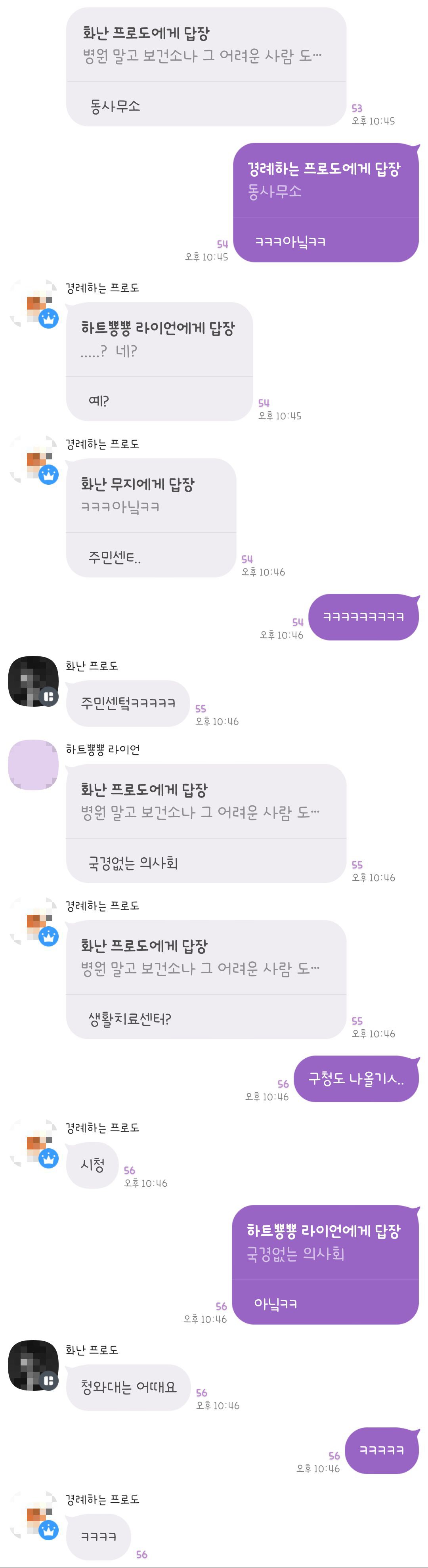Open 화난 프로도's avatar beside 청와대는 어때요
This screenshot has height=1568, width=428.
(x=33, y=1365)
